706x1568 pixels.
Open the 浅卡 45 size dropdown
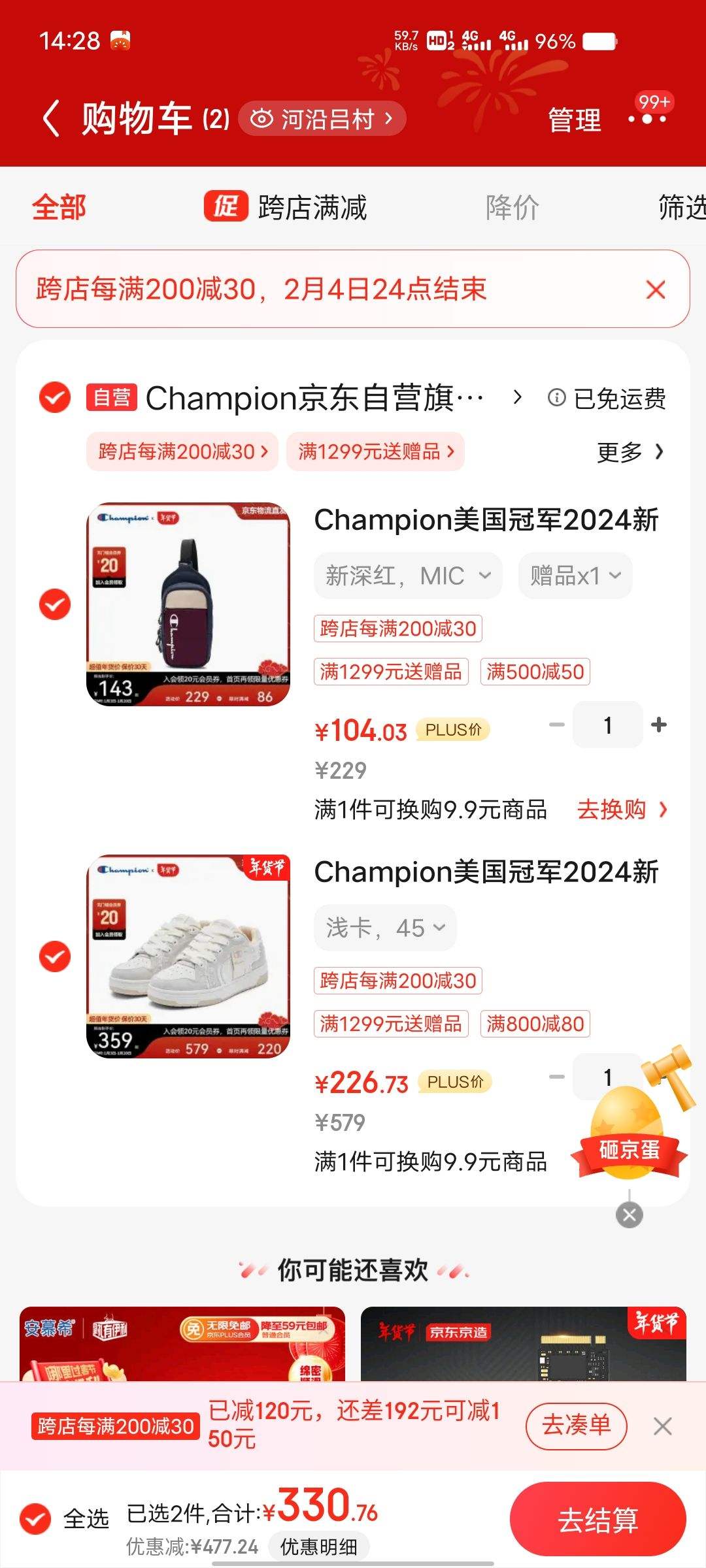click(384, 926)
